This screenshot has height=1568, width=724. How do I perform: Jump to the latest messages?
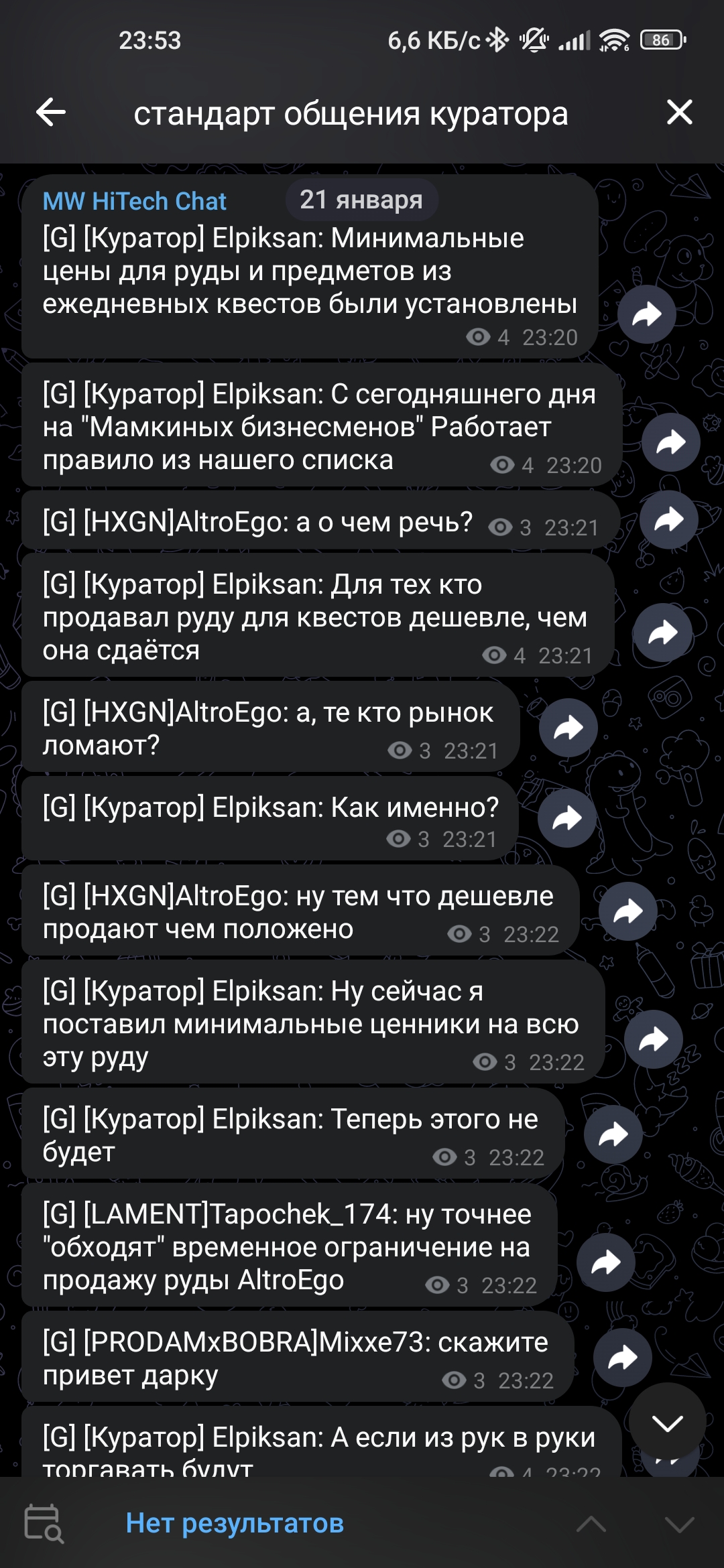[x=667, y=1423]
